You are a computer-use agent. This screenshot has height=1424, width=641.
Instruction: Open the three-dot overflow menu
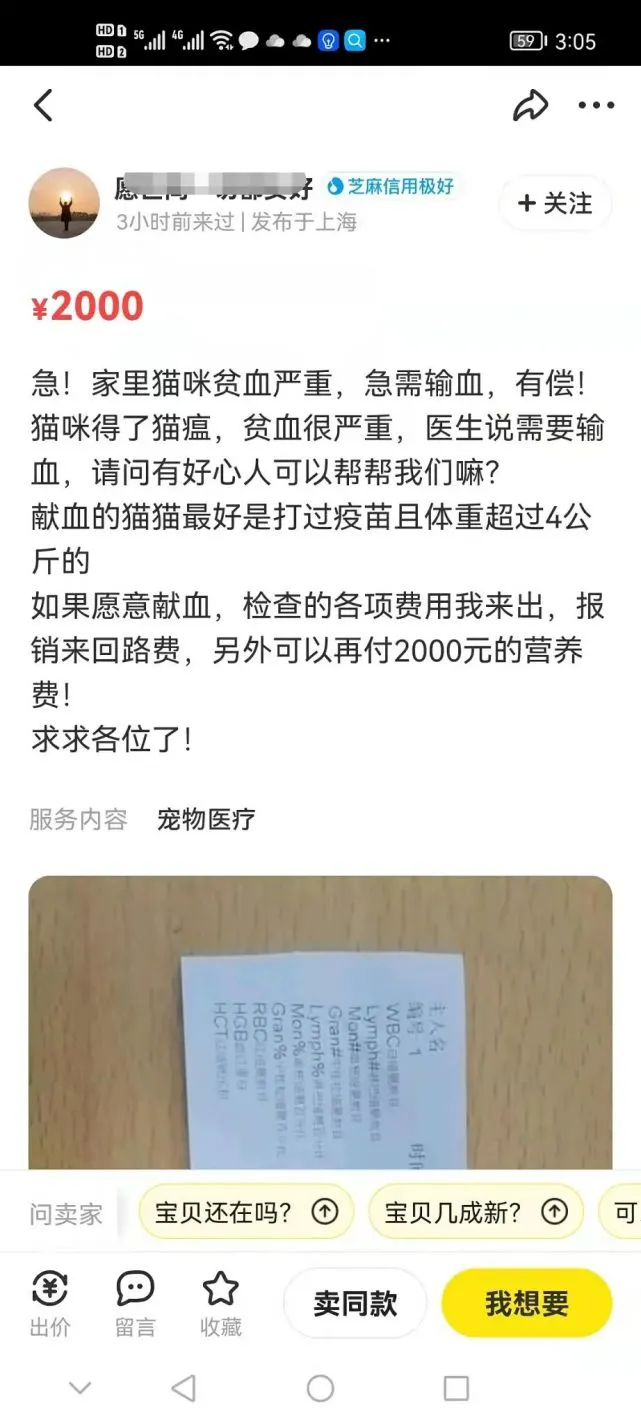pos(596,105)
